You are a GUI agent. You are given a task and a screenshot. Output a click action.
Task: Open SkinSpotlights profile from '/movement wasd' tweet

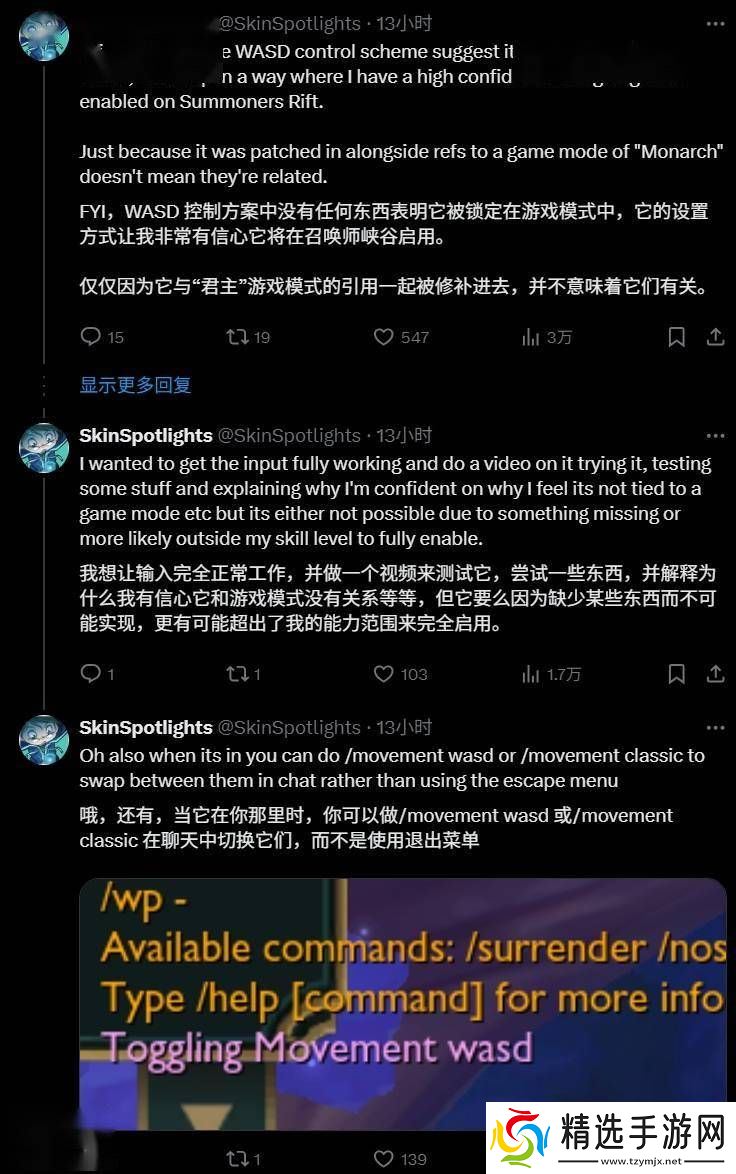click(x=146, y=727)
